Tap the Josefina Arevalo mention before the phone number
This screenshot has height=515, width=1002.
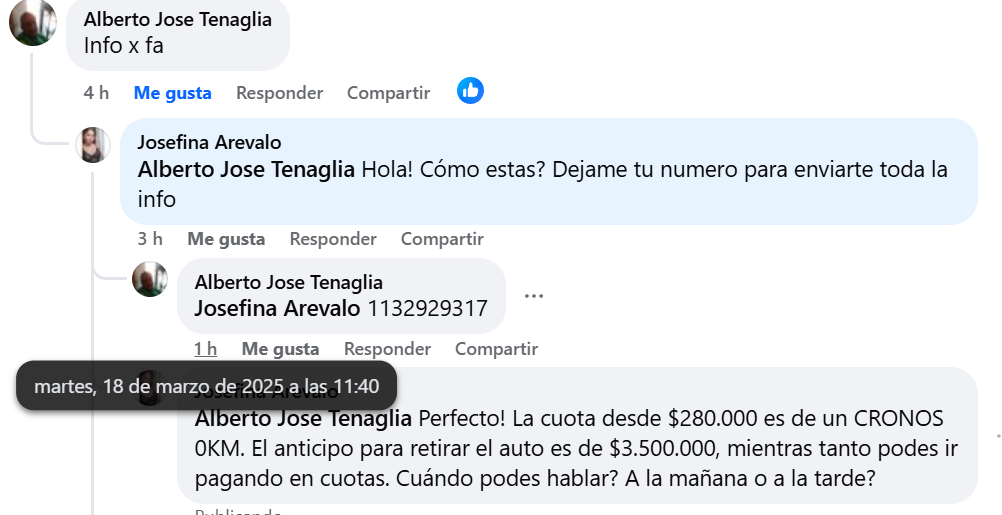click(277, 309)
